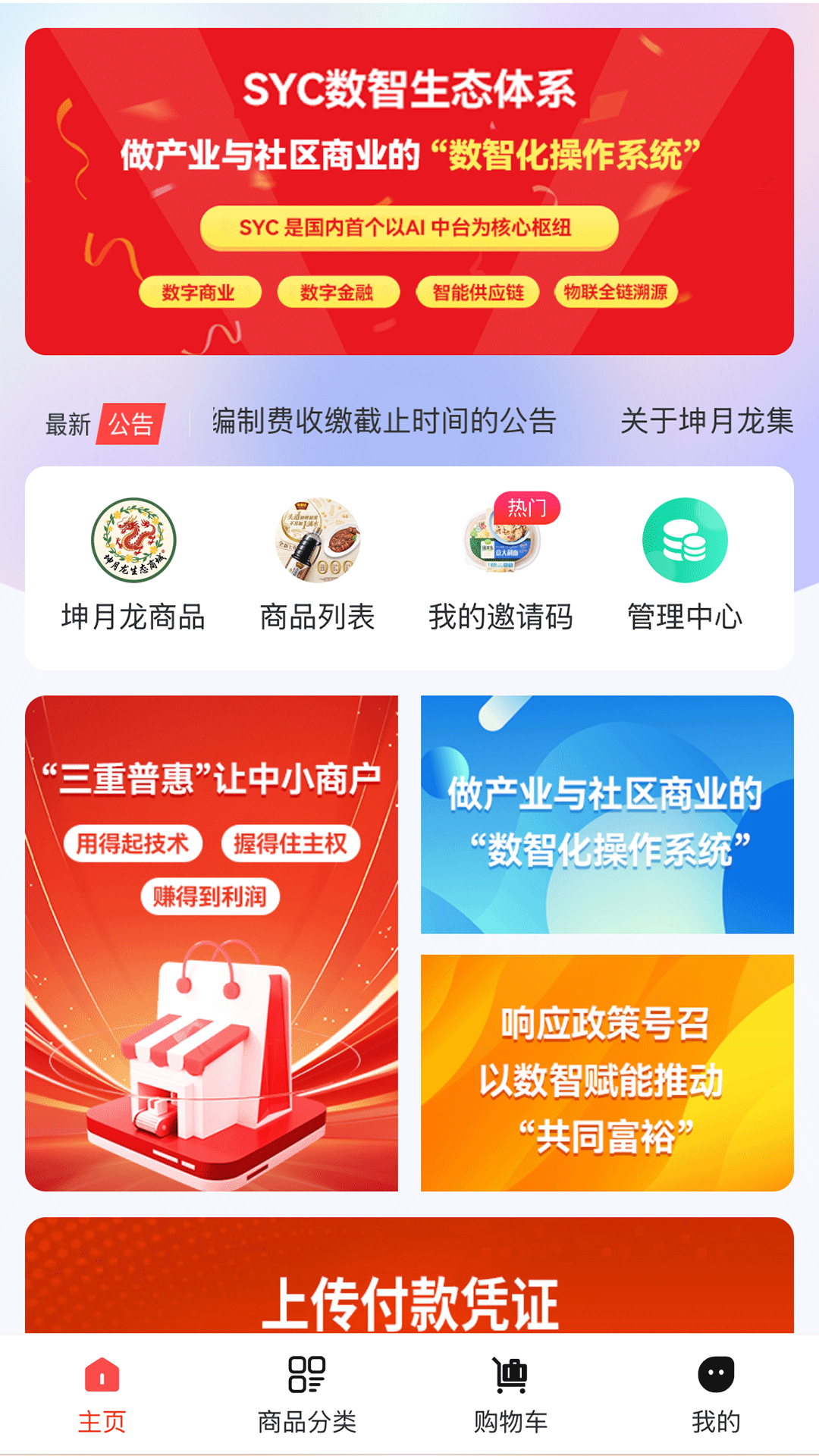Open the 编制费收缴截止时间的公告 notice link
The image size is (819, 1456).
pos(383,424)
